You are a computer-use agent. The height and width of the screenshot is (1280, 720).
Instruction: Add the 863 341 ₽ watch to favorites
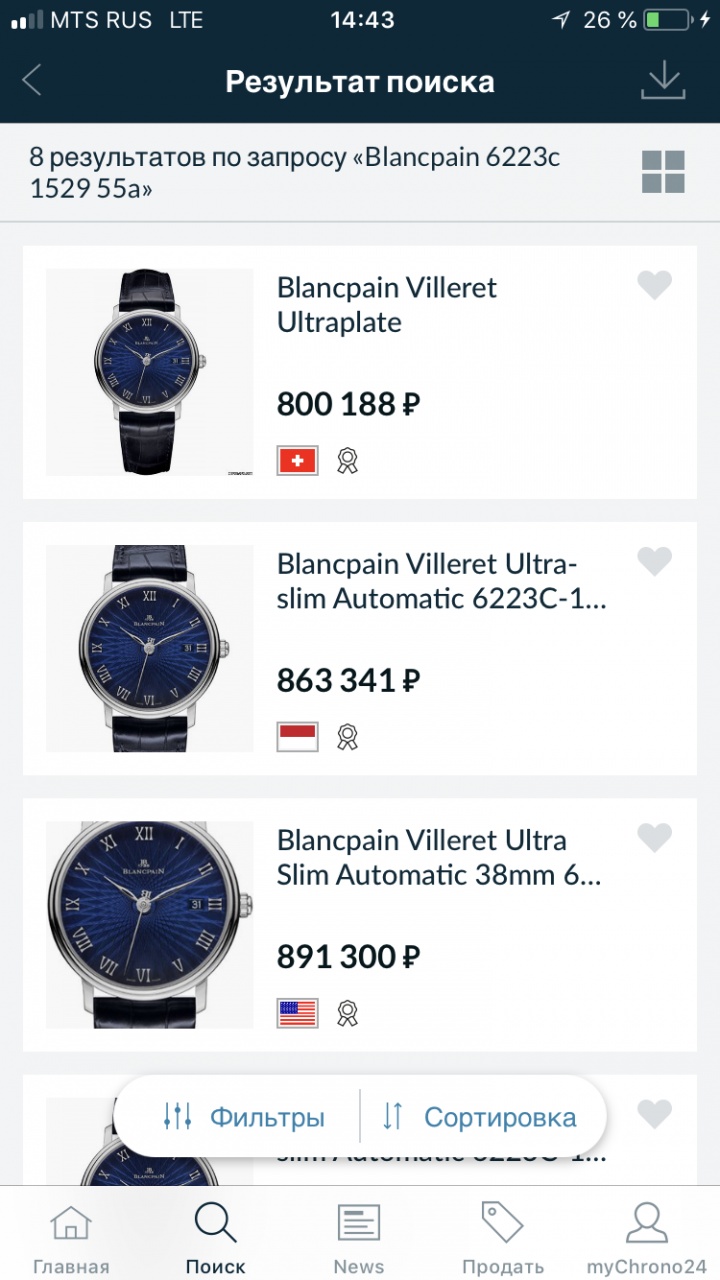655,562
